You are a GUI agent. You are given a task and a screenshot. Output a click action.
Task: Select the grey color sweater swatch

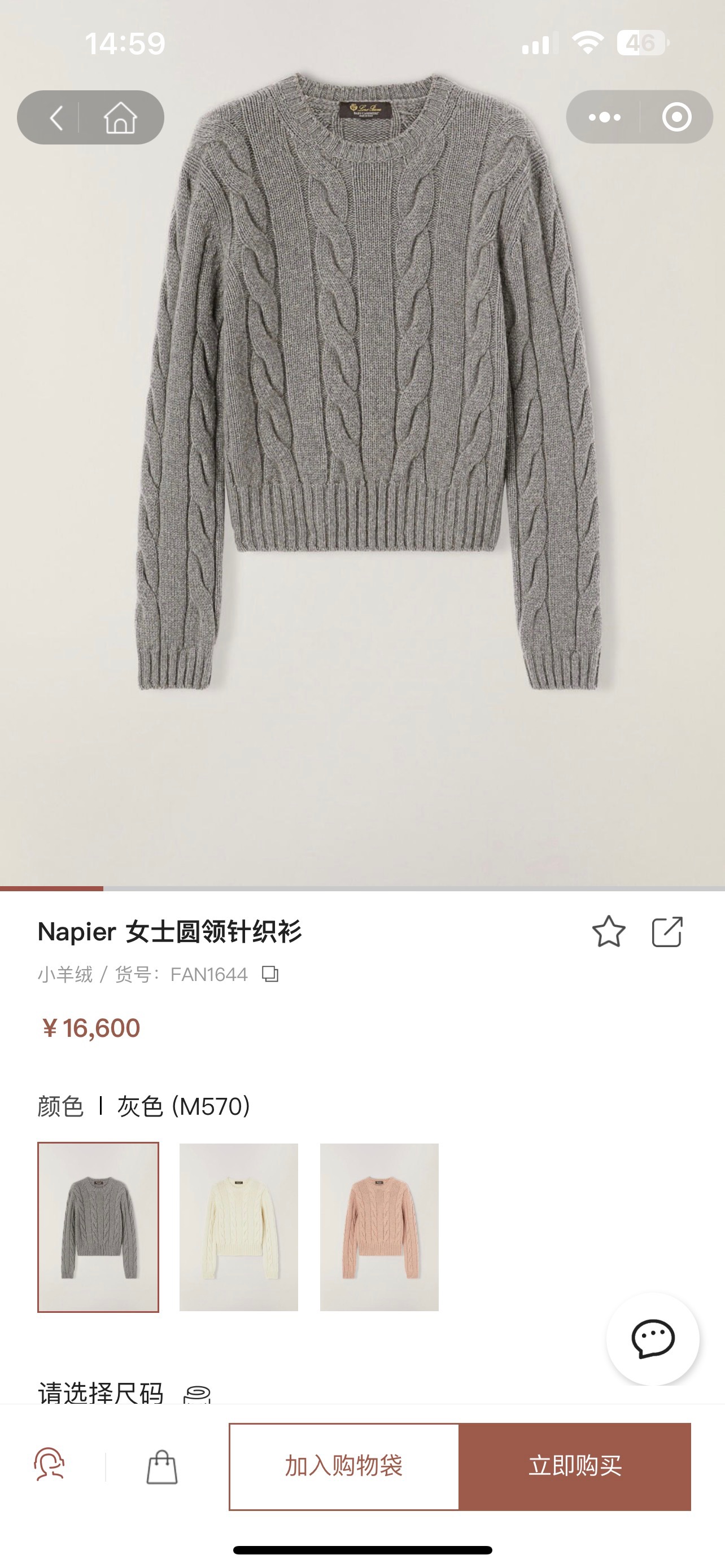98,1227
